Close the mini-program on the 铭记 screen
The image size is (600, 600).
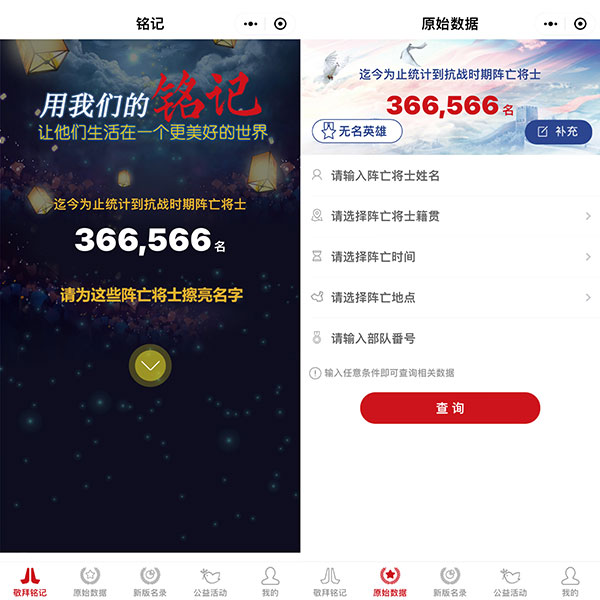[280, 24]
